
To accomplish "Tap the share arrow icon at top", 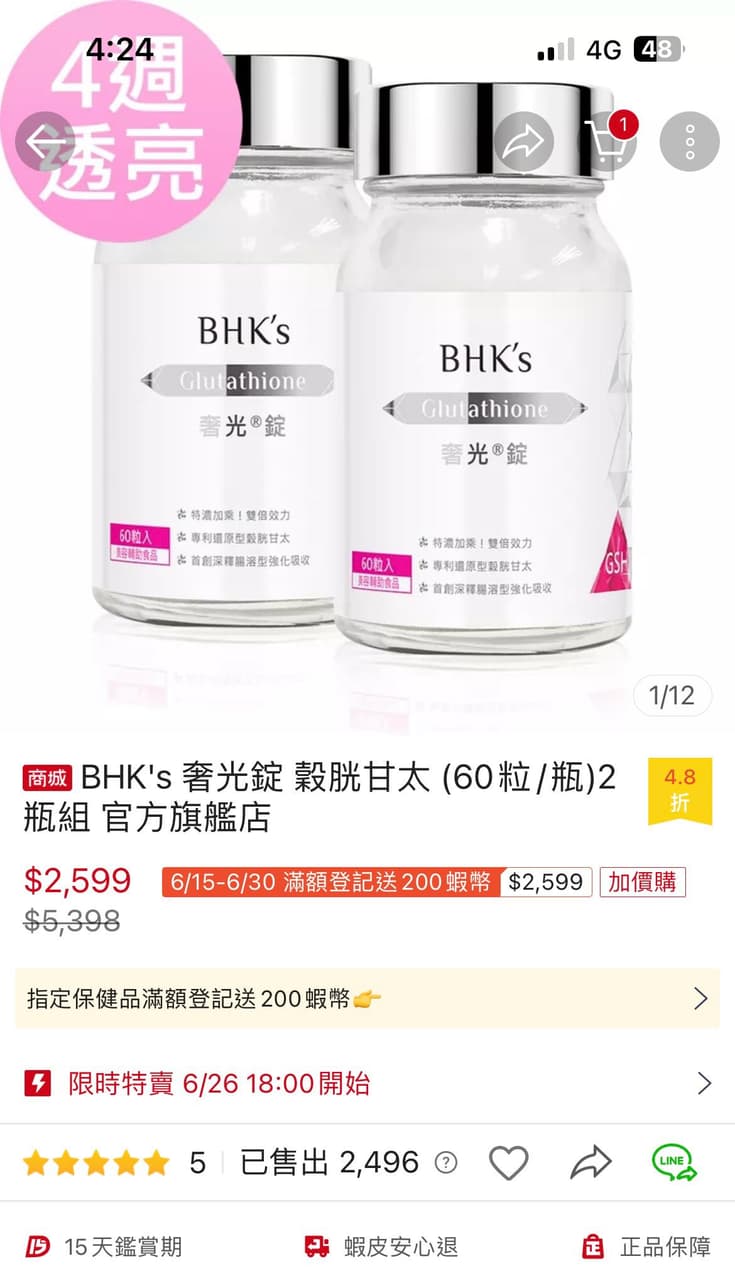I will pyautogui.click(x=522, y=140).
